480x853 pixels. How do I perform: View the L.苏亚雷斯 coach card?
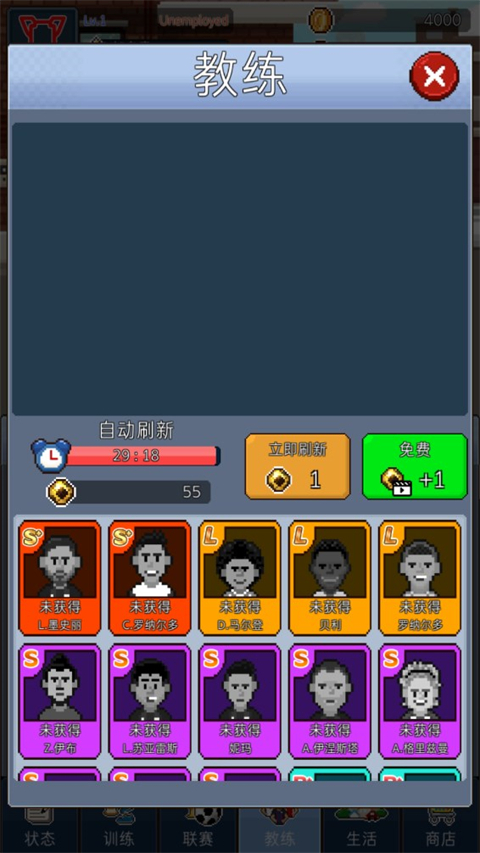[x=150, y=701]
